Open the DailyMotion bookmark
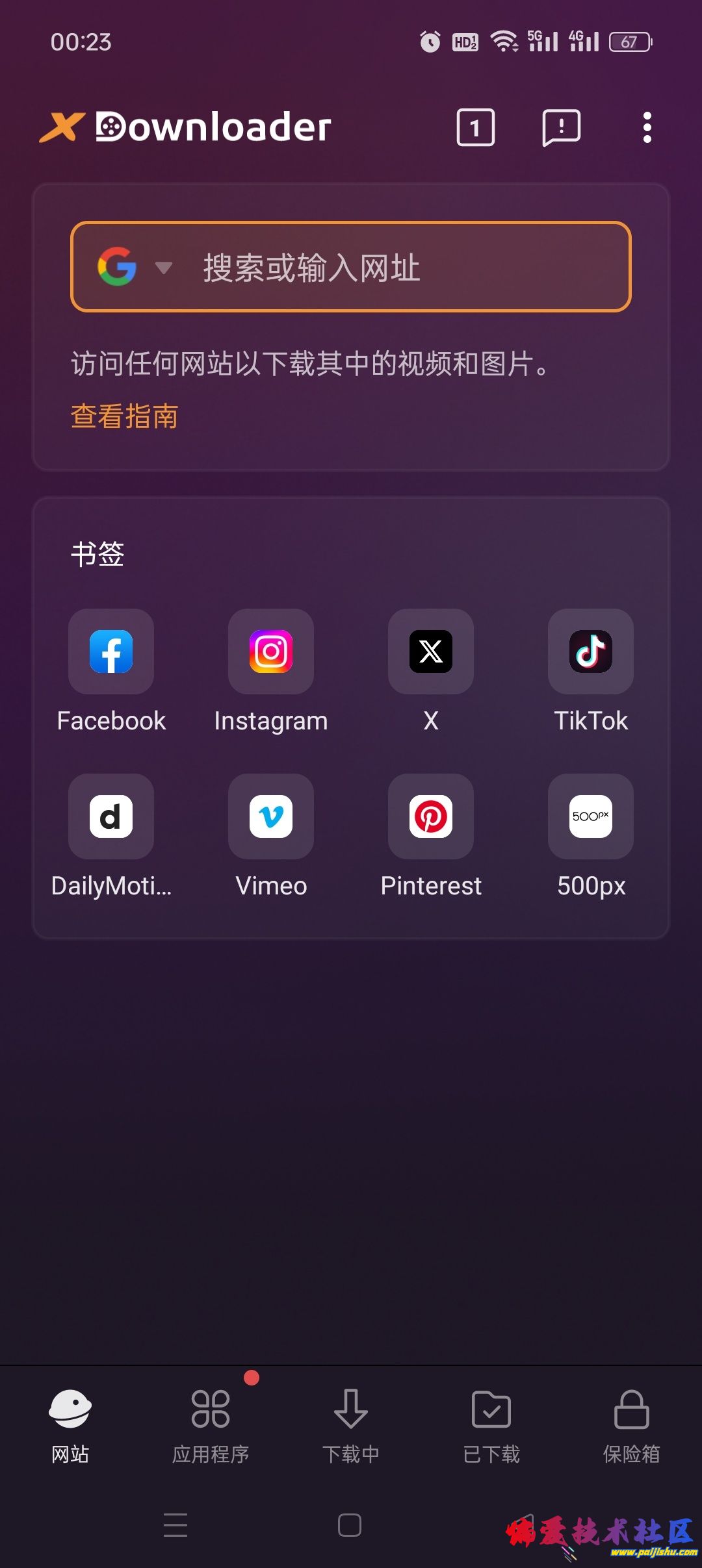Viewport: 702px width, 1568px height. click(110, 817)
